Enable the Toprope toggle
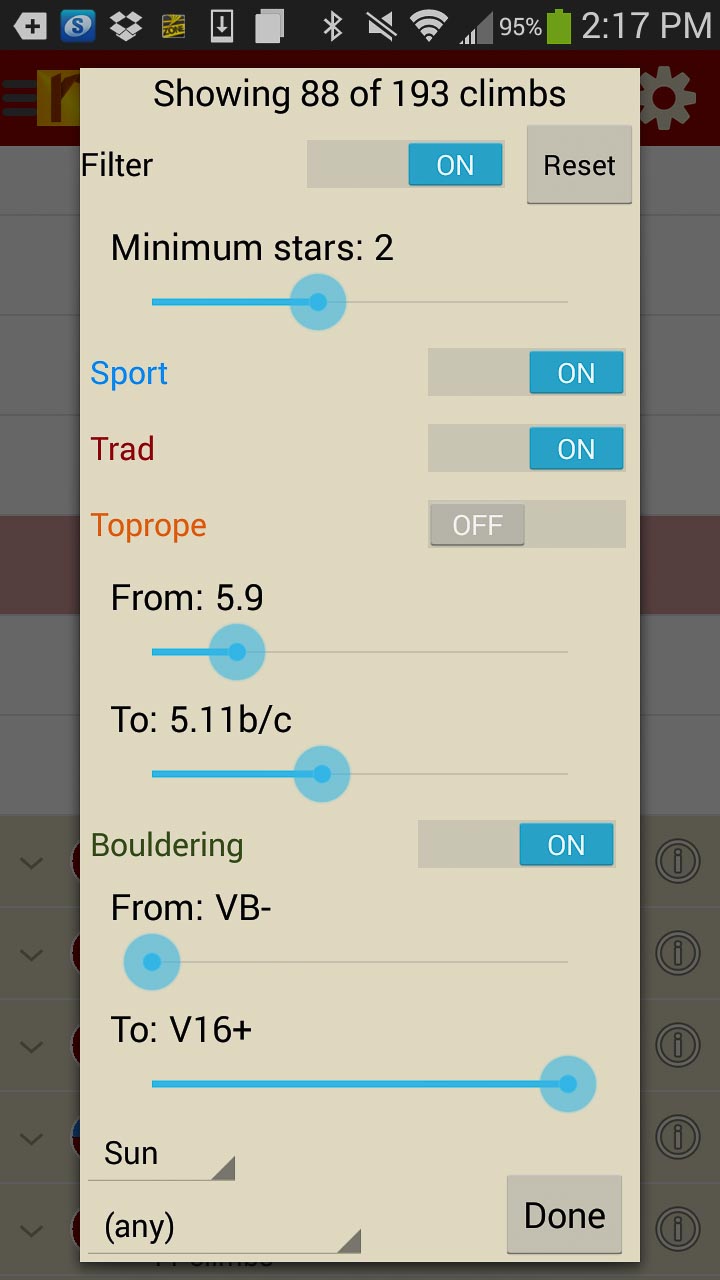 pos(526,525)
